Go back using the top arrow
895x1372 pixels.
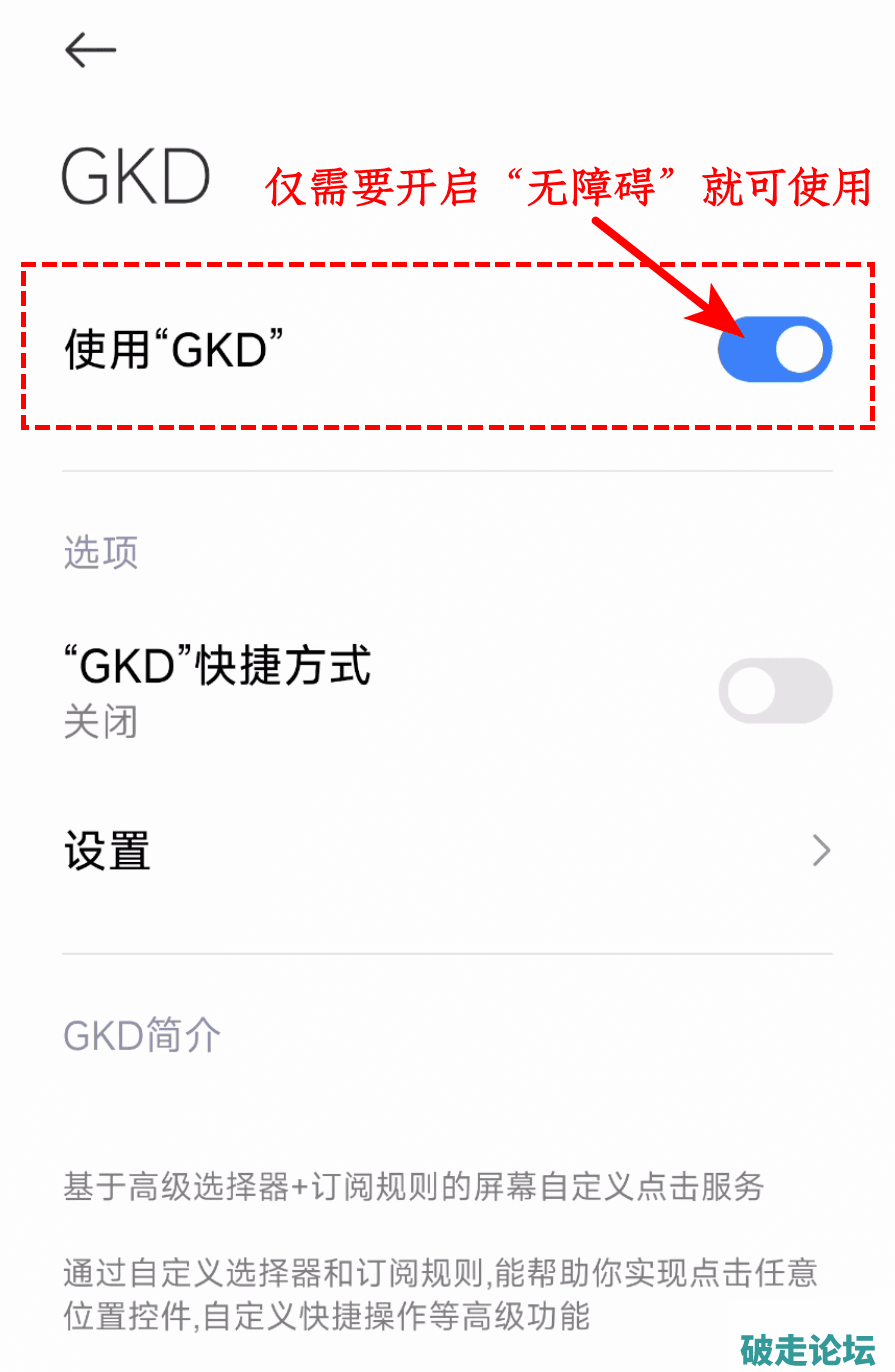[x=90, y=50]
